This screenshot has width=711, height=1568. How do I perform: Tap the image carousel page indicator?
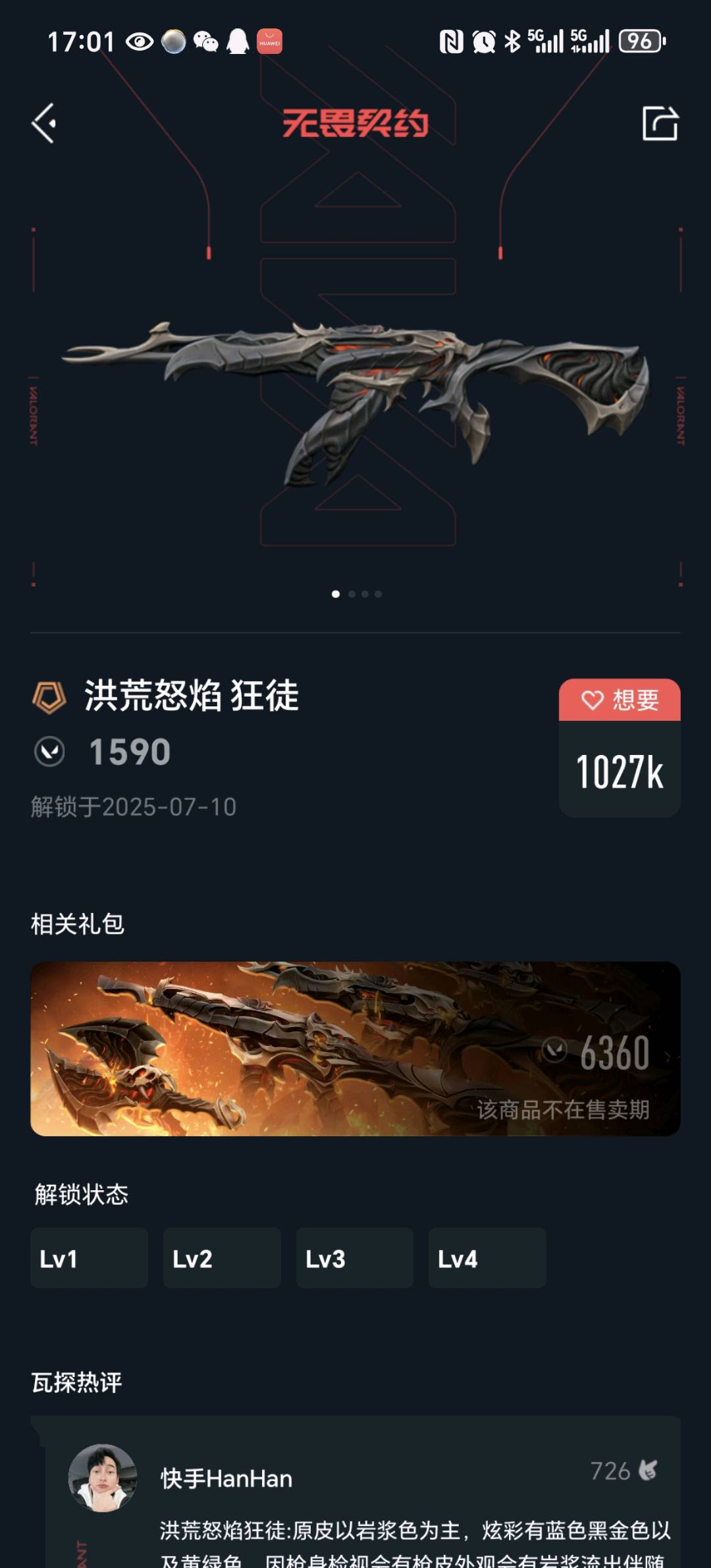(x=356, y=594)
